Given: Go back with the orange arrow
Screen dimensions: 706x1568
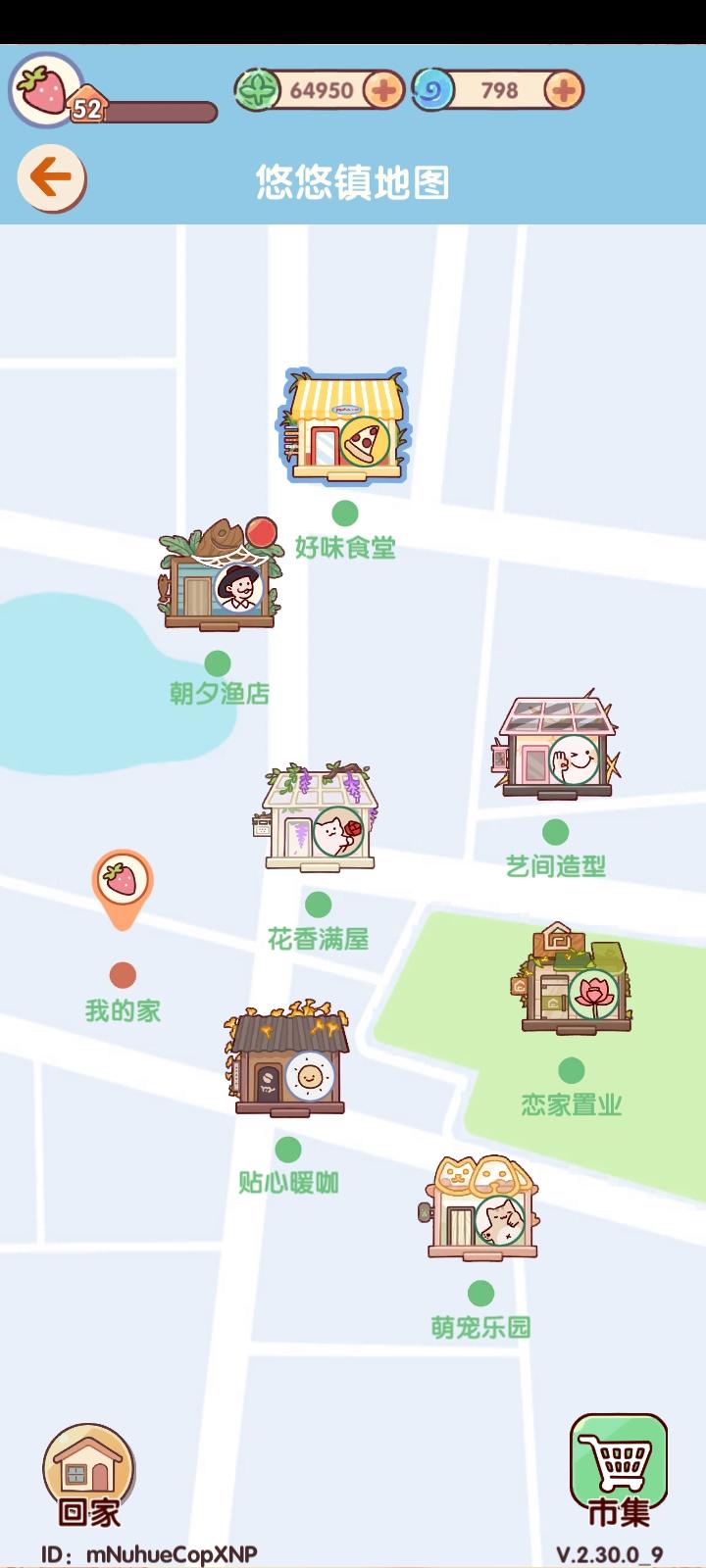Looking at the screenshot, I should click(x=51, y=178).
